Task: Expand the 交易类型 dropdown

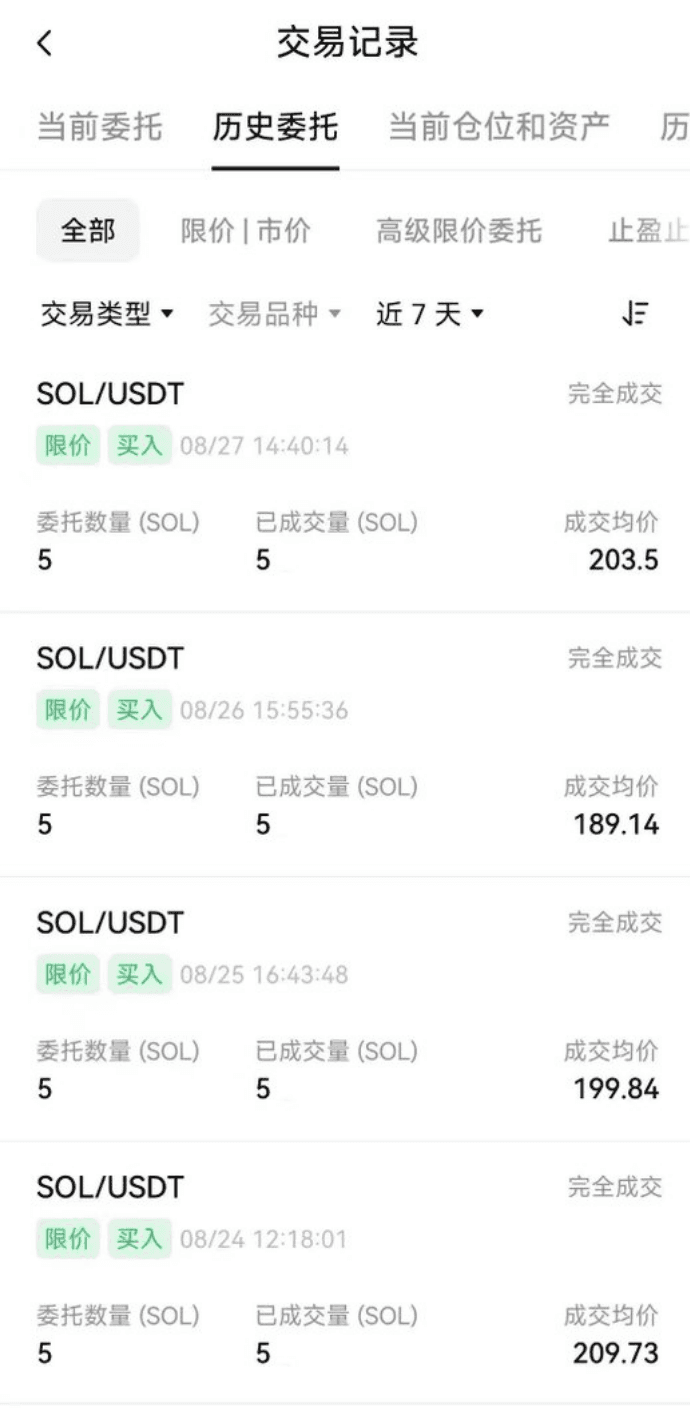Action: point(106,315)
